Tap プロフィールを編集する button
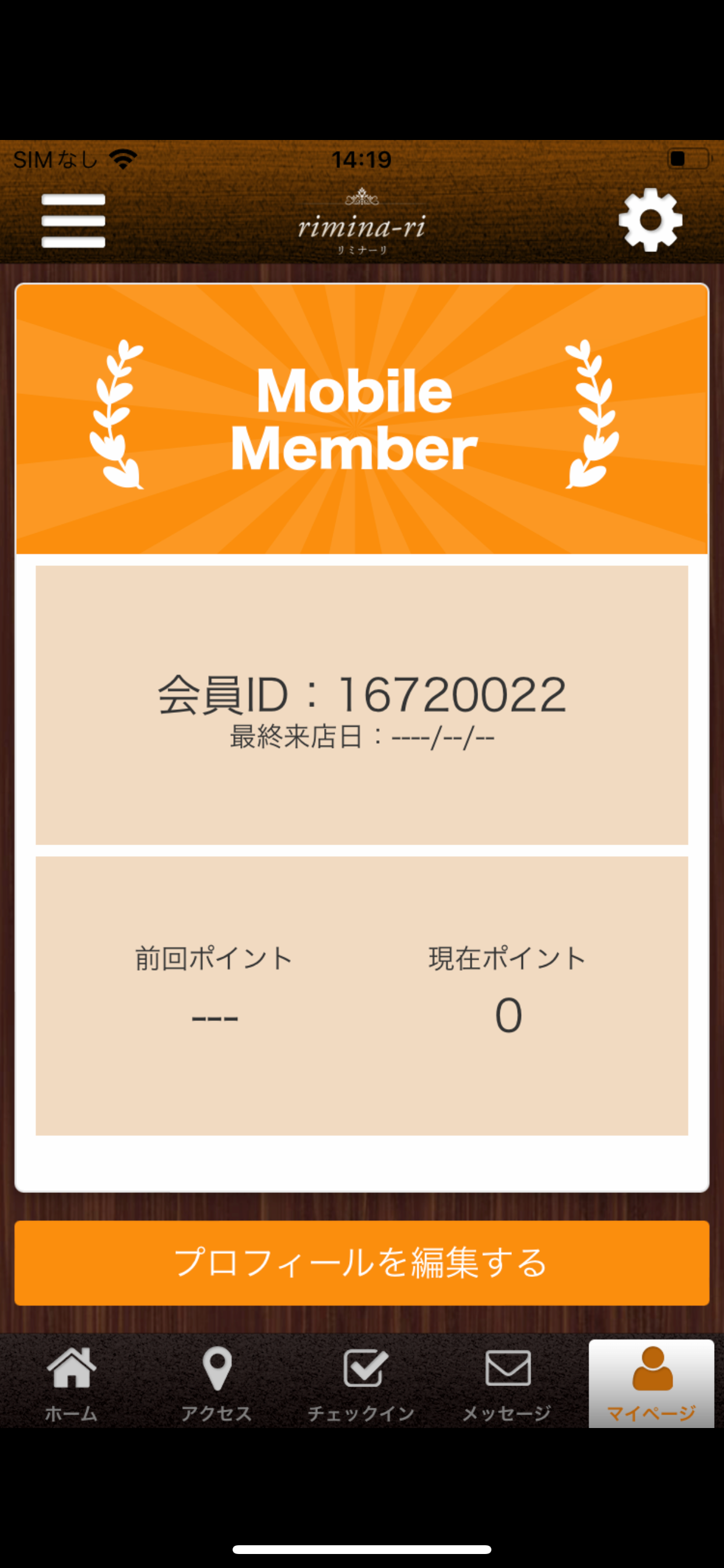This screenshot has height=1568, width=724. tap(362, 1262)
